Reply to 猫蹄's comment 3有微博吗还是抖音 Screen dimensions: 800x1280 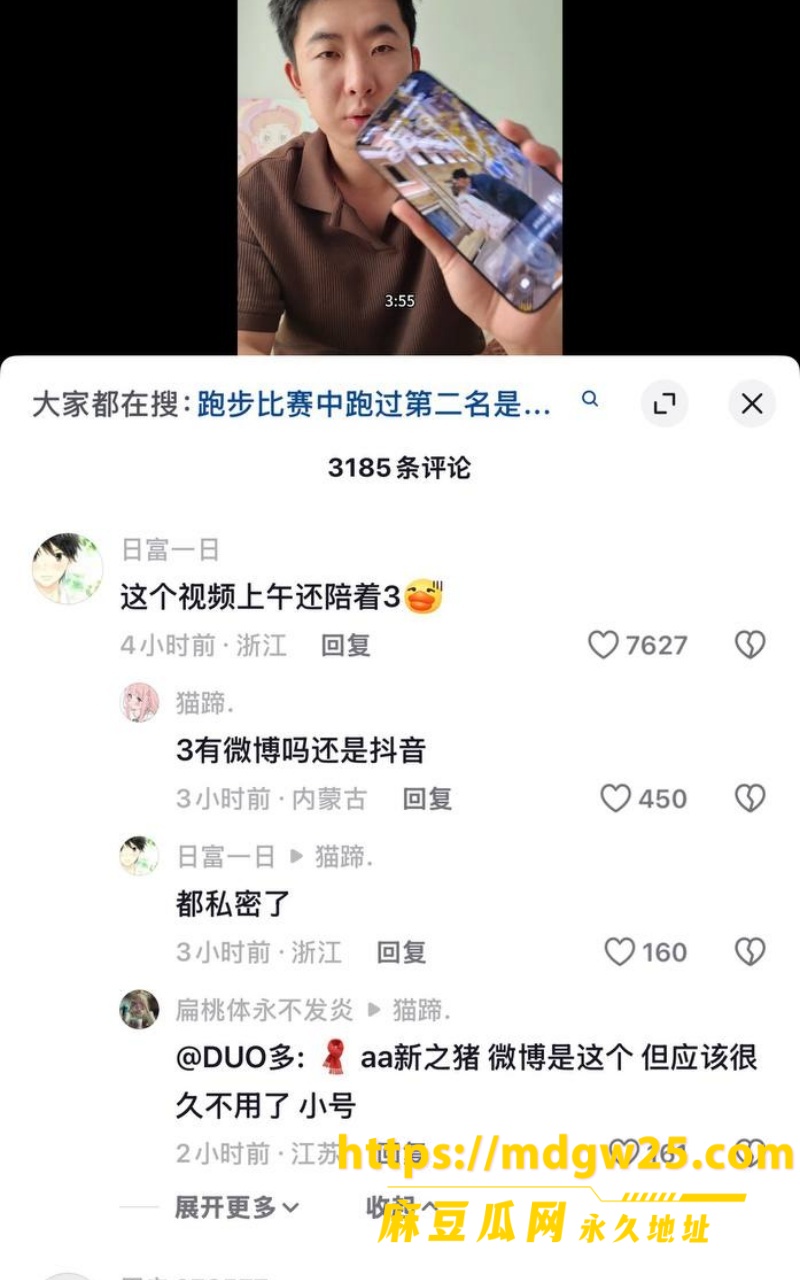[427, 799]
